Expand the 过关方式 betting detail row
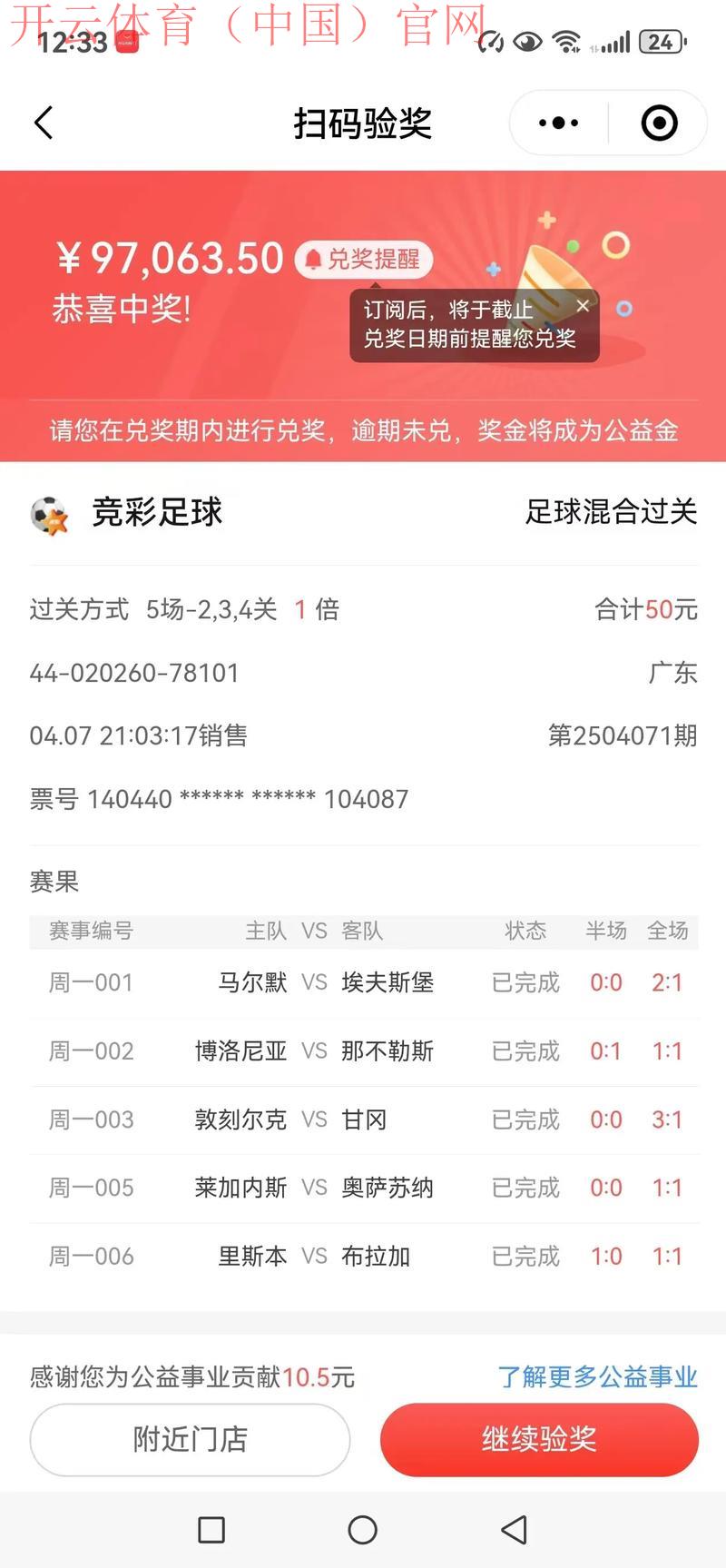Viewport: 726px width, 1568px height. click(x=363, y=610)
